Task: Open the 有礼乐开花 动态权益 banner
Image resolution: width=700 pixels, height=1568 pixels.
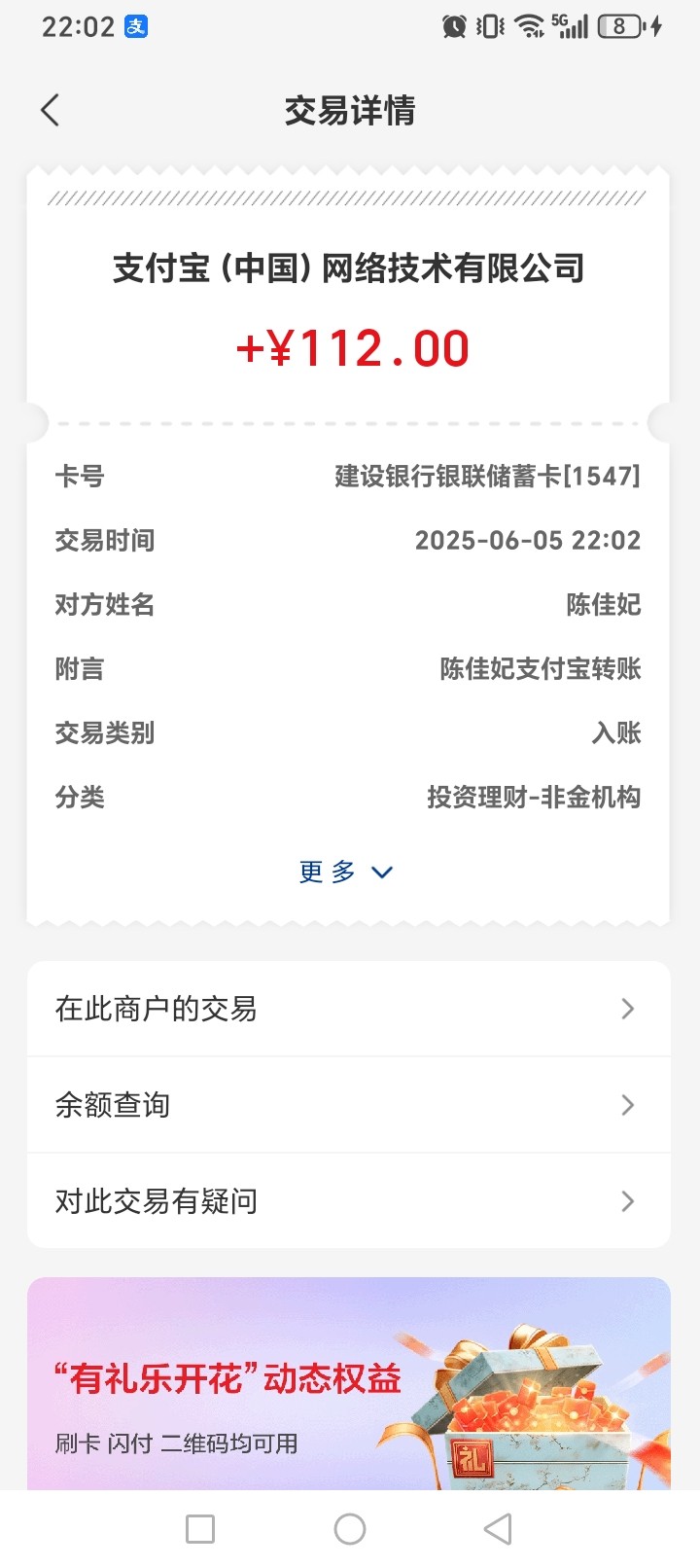Action: [349, 1383]
